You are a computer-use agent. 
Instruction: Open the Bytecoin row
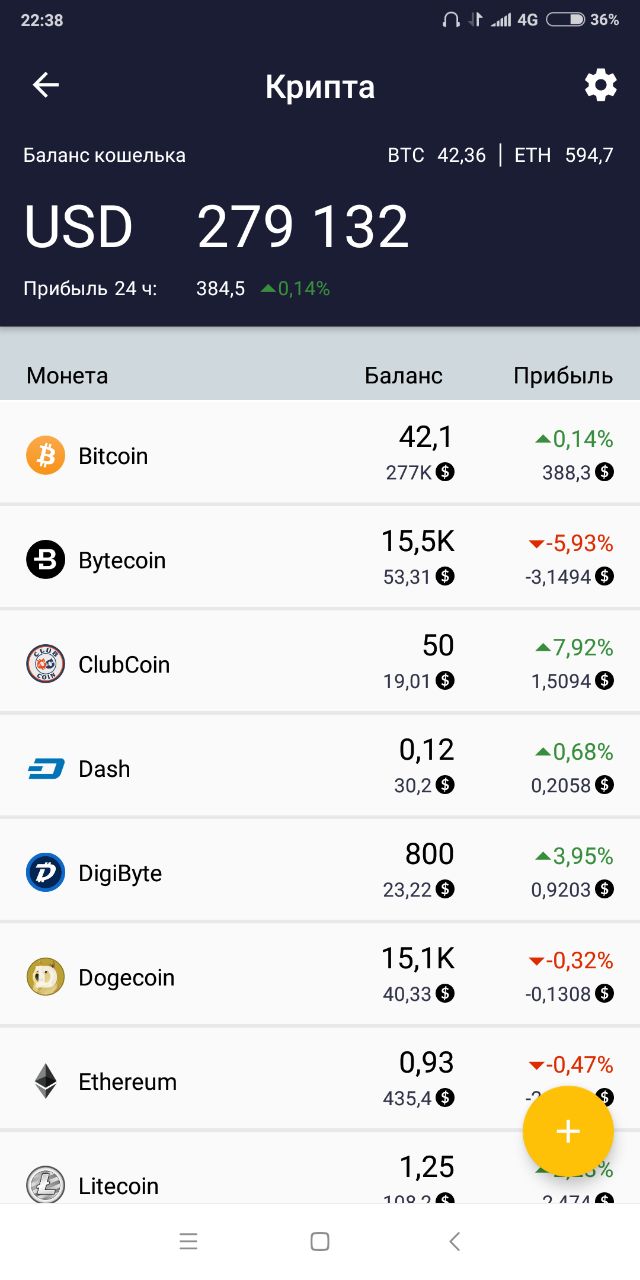pyautogui.click(x=320, y=558)
